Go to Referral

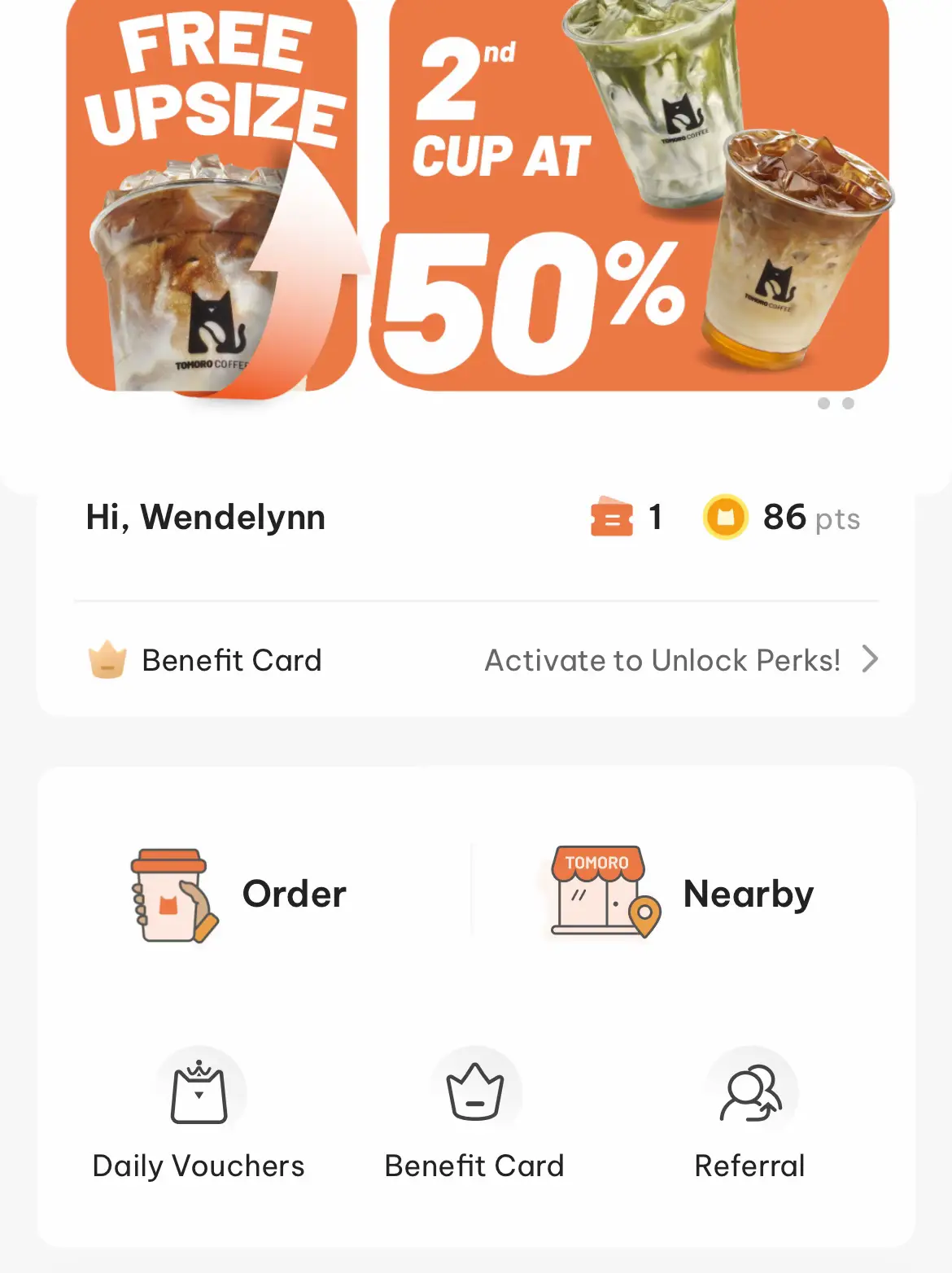click(749, 1111)
